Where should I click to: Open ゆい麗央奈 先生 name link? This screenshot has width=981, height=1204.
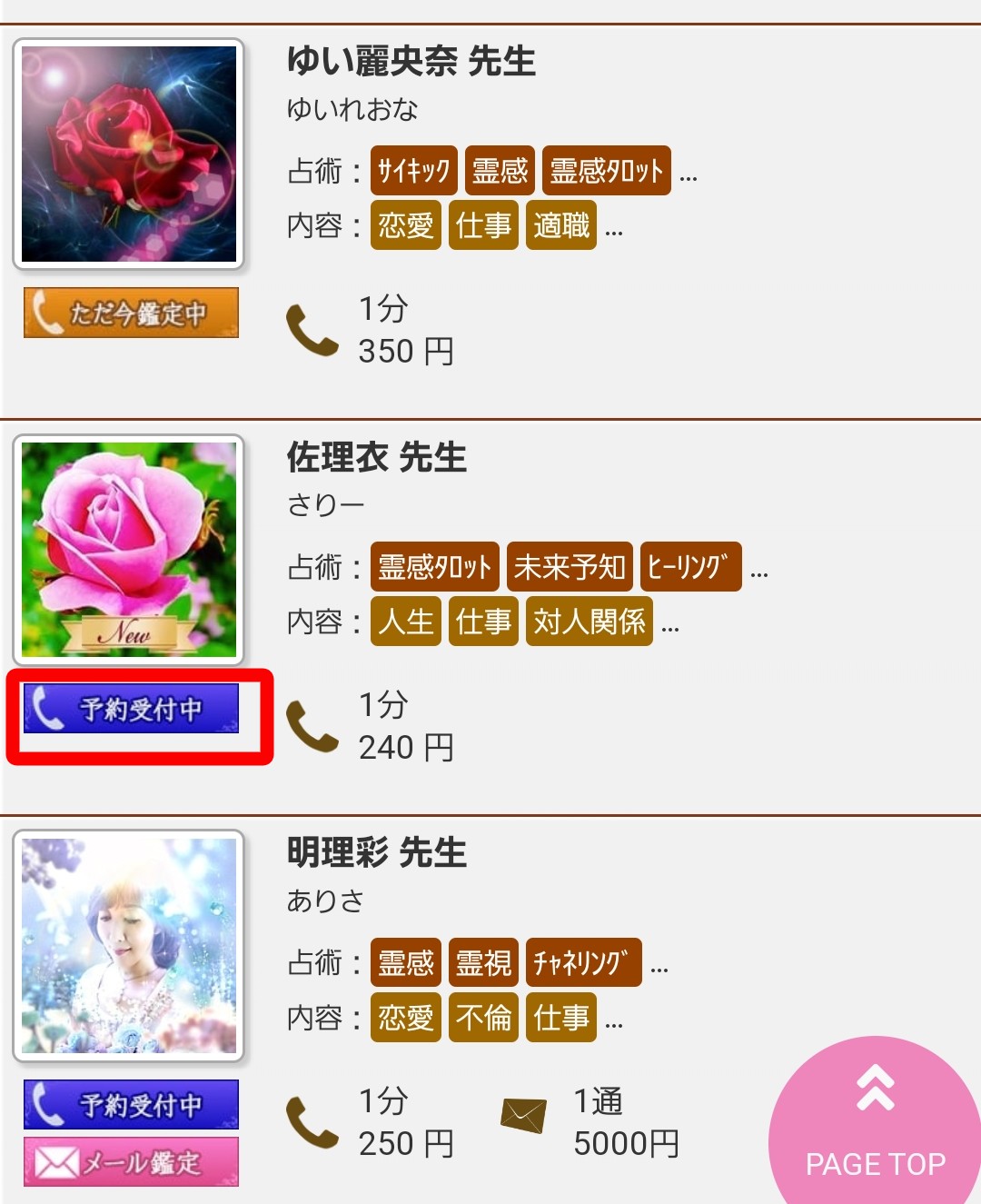[x=411, y=62]
